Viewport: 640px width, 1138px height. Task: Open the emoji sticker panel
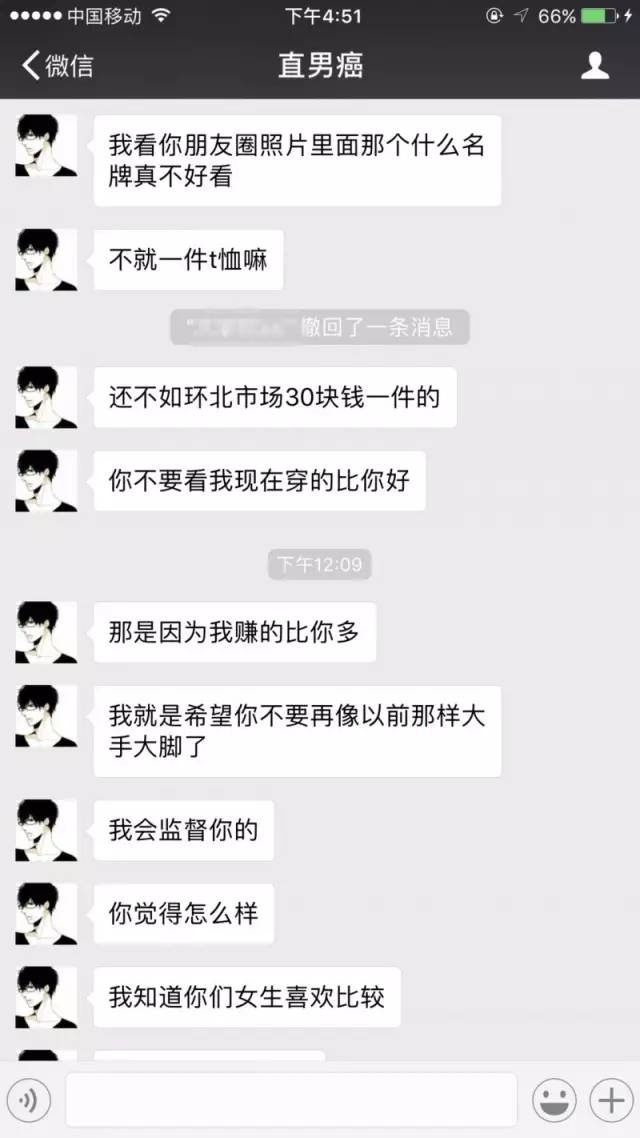(553, 1101)
